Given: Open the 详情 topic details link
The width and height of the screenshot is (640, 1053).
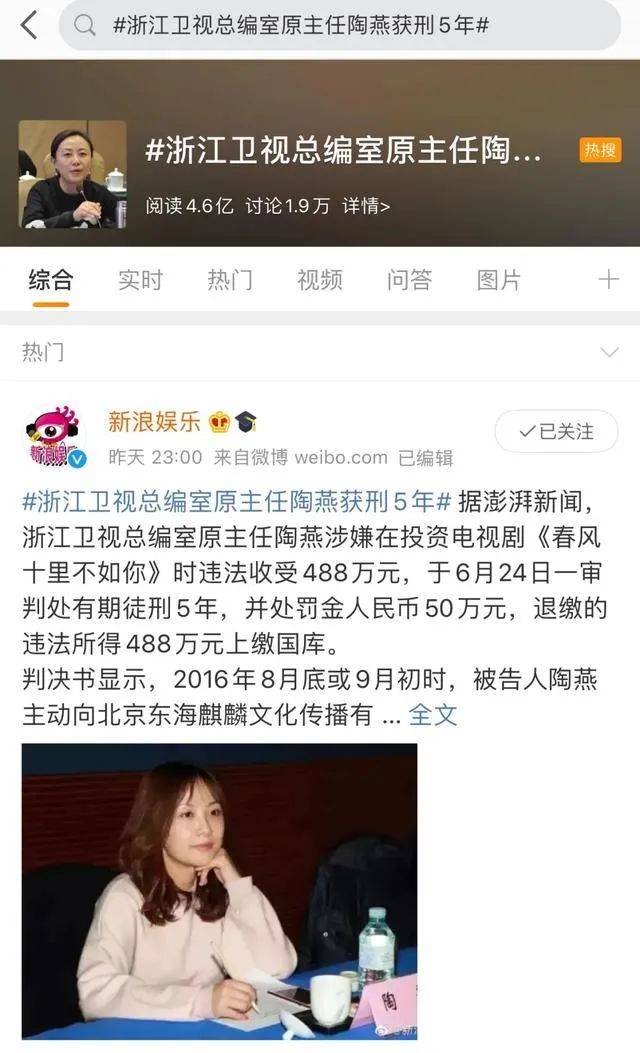Looking at the screenshot, I should (x=365, y=206).
